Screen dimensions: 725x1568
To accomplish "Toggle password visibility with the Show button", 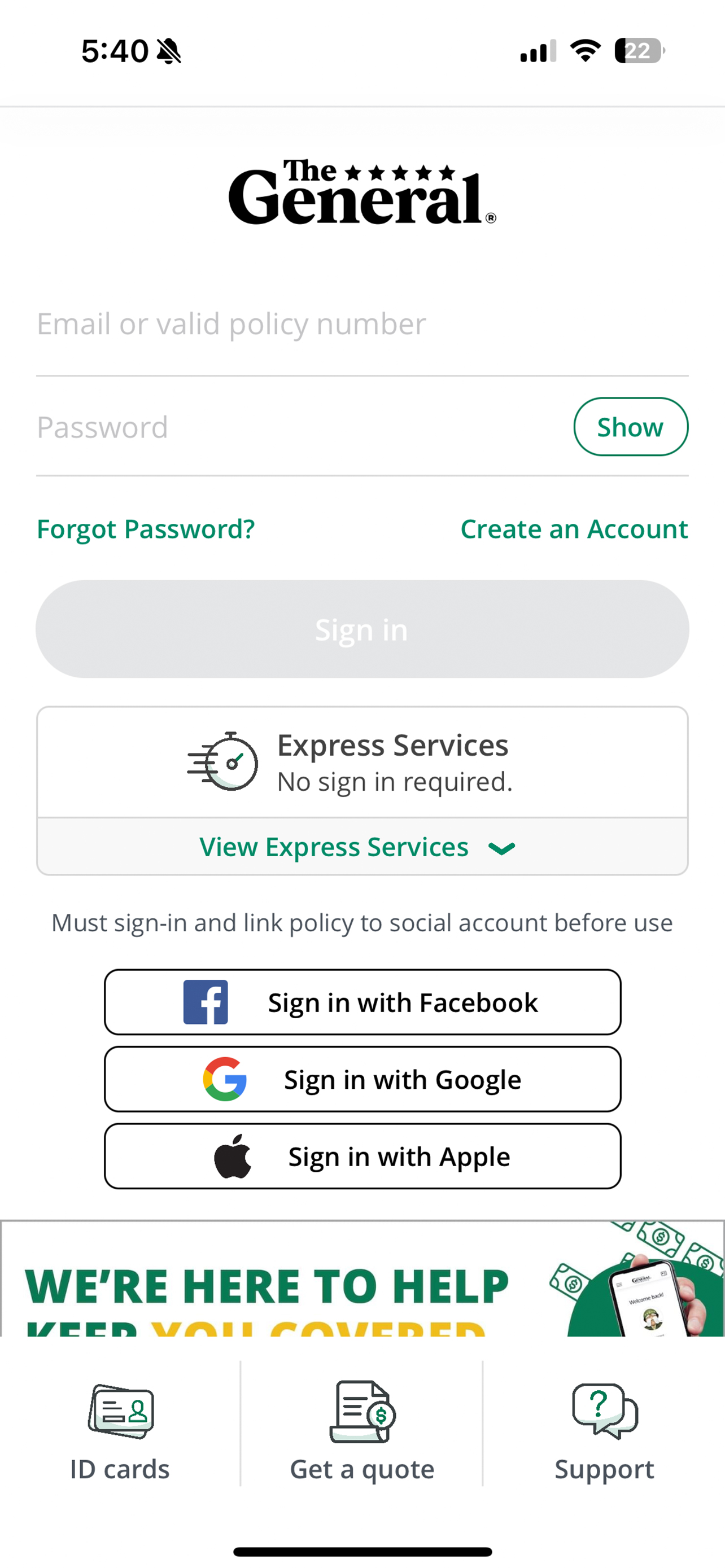I will pyautogui.click(x=630, y=427).
